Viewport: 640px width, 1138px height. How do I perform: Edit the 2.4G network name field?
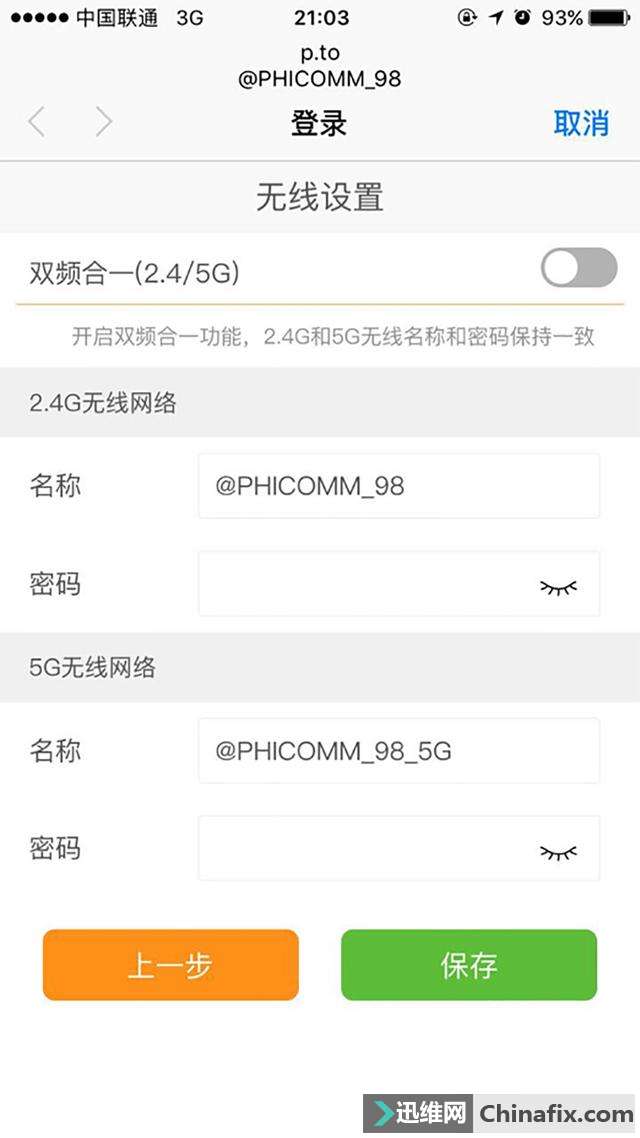pos(398,486)
